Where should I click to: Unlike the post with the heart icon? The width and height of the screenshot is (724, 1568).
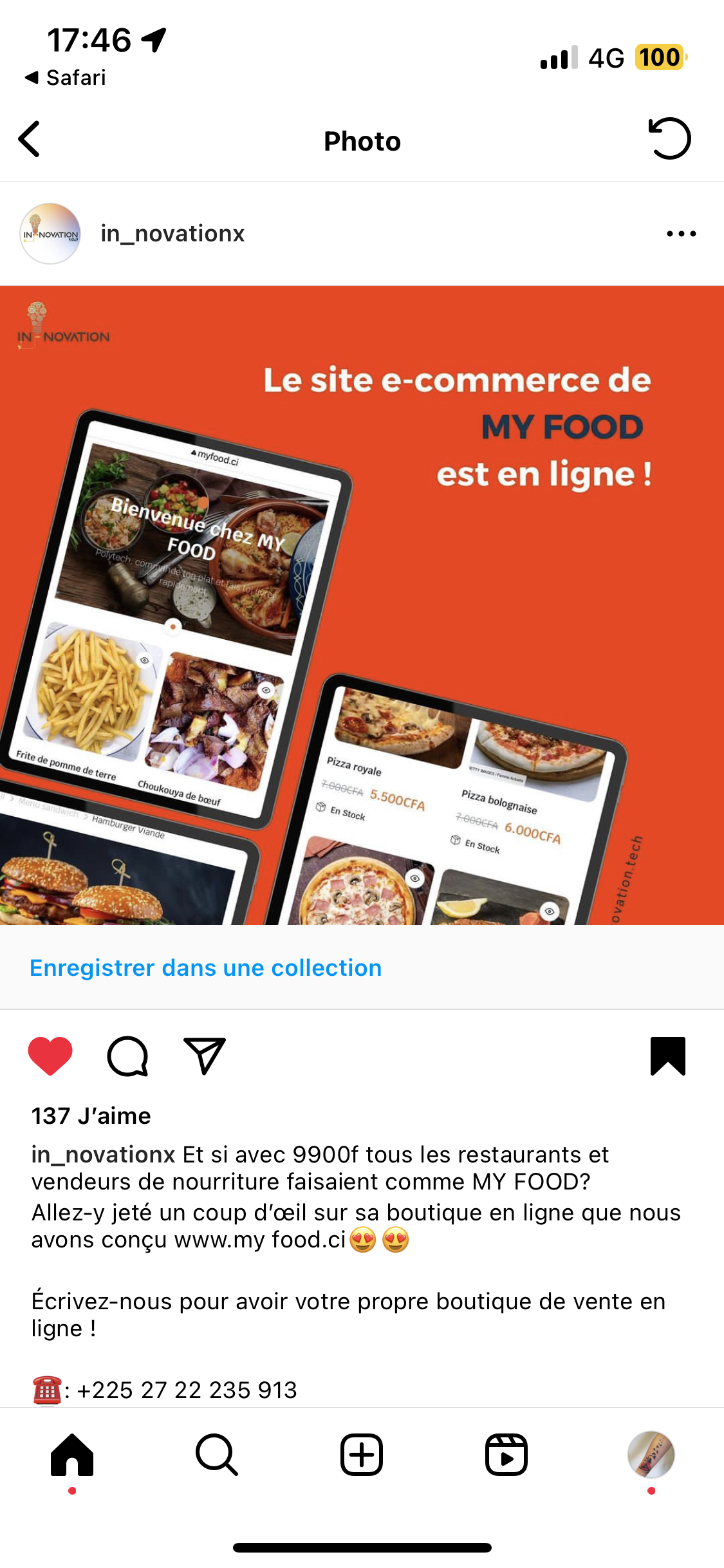[50, 1056]
